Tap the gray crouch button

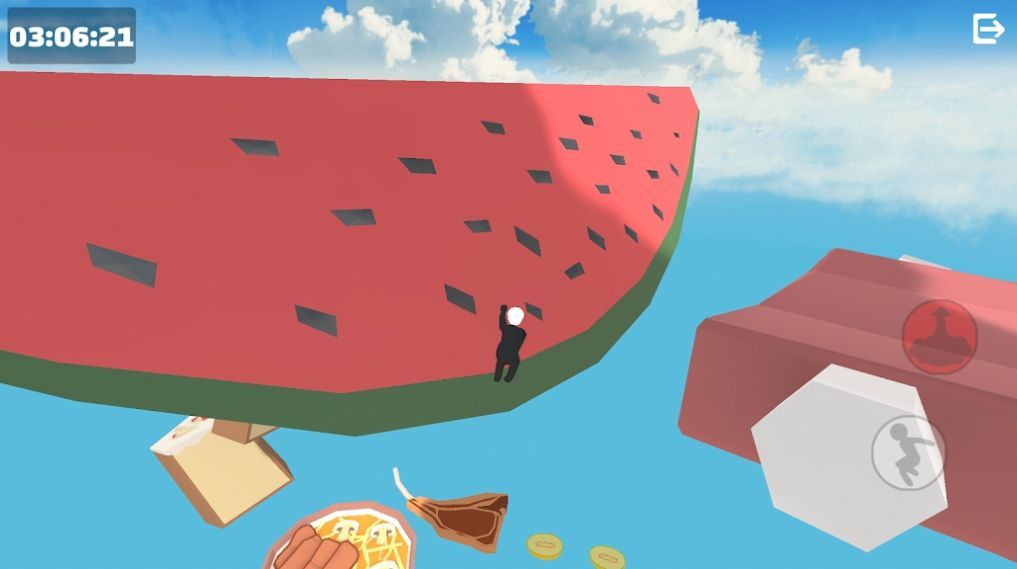[x=908, y=452]
